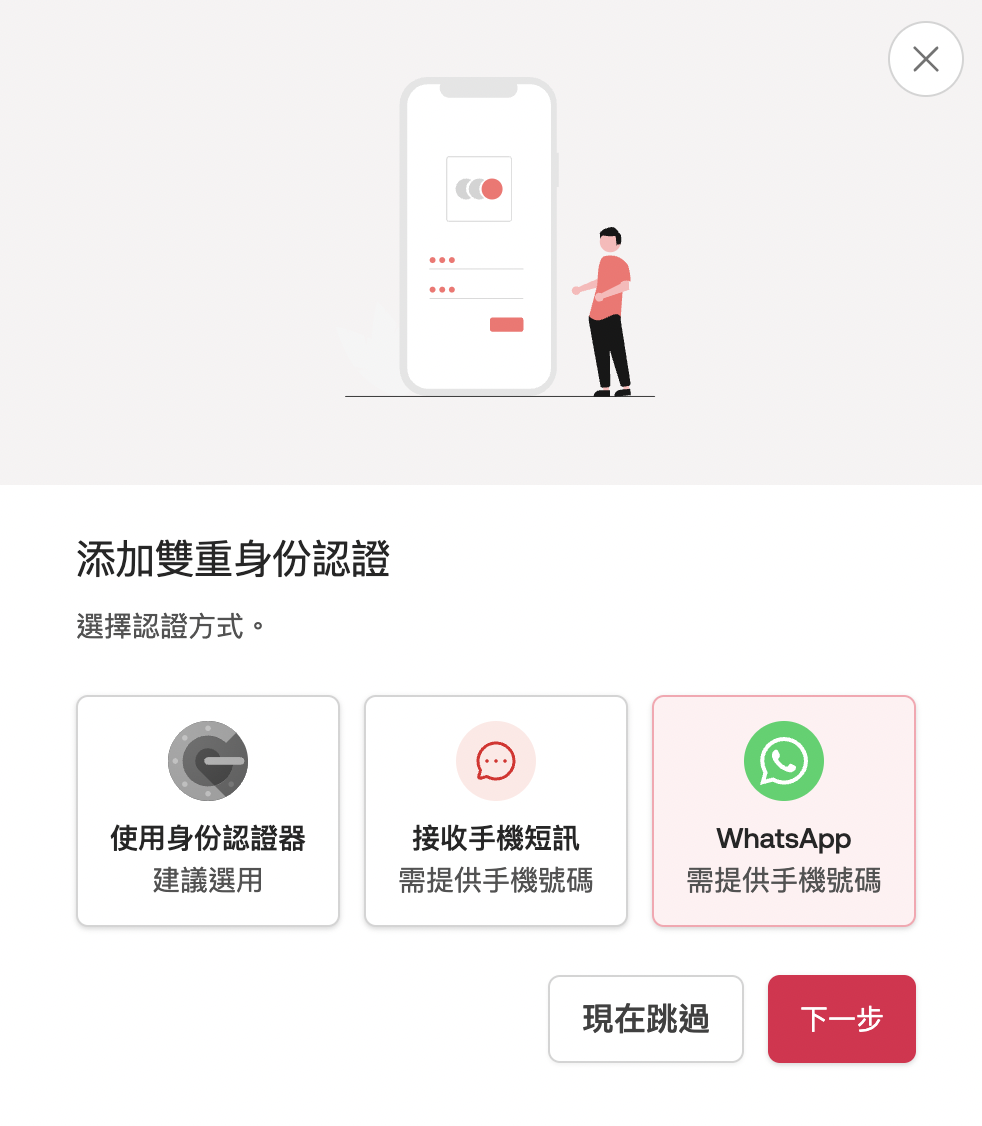
Task: Tap 現在跳過 to skip for now
Action: point(646,1019)
